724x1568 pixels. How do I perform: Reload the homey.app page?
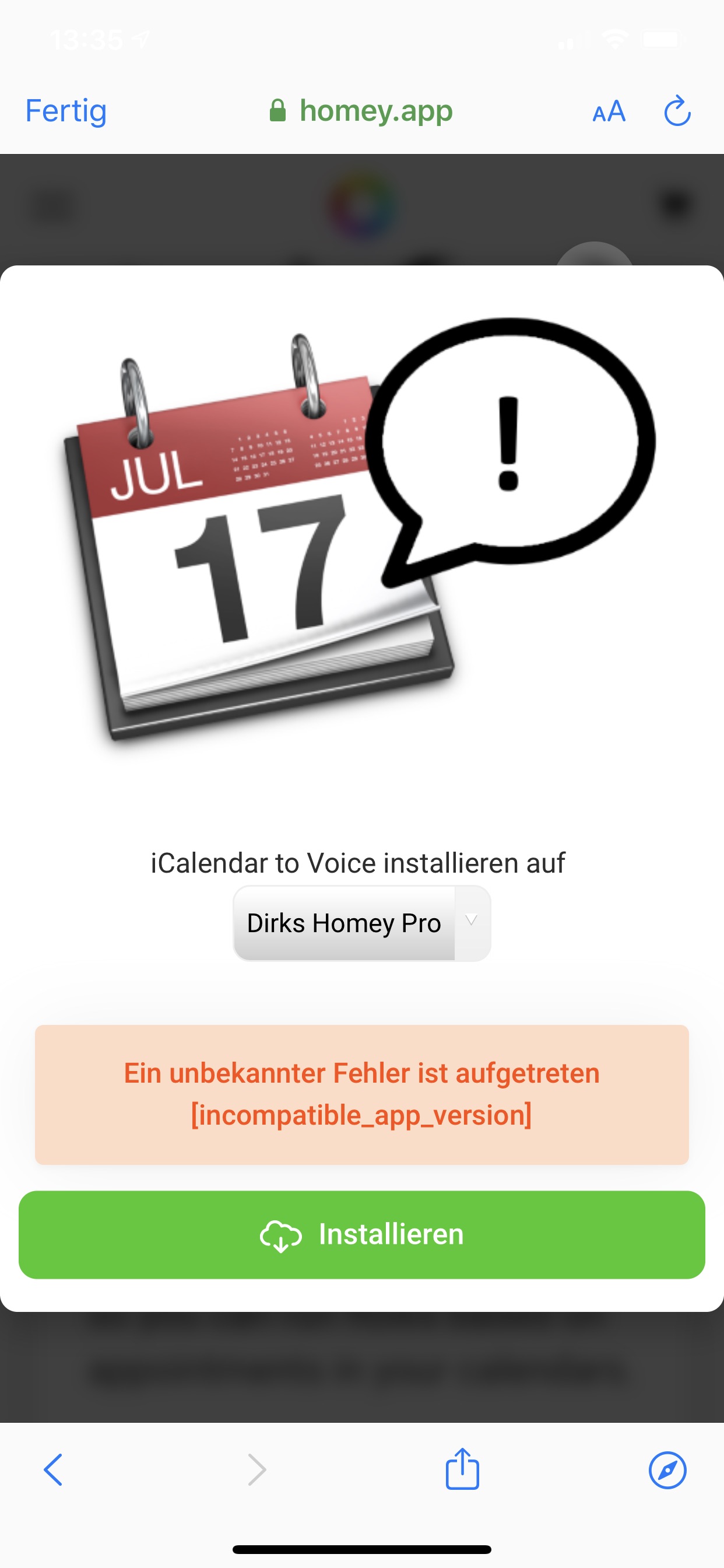click(677, 111)
